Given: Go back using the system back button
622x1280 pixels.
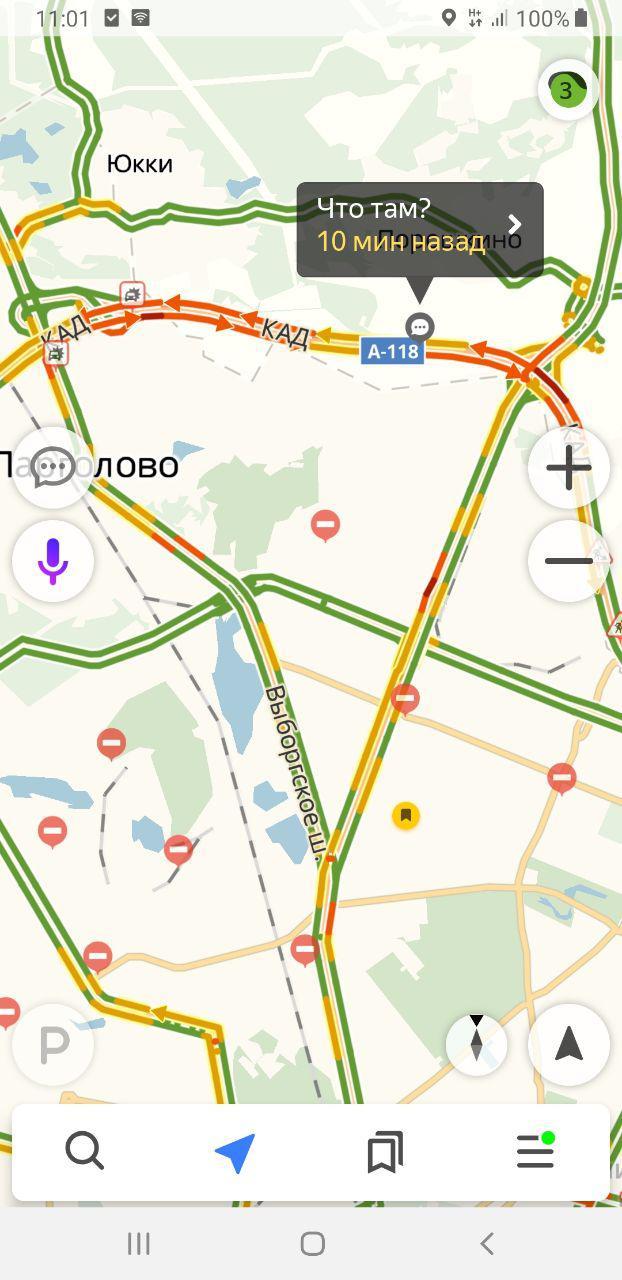Looking at the screenshot, I should pyautogui.click(x=487, y=1243).
